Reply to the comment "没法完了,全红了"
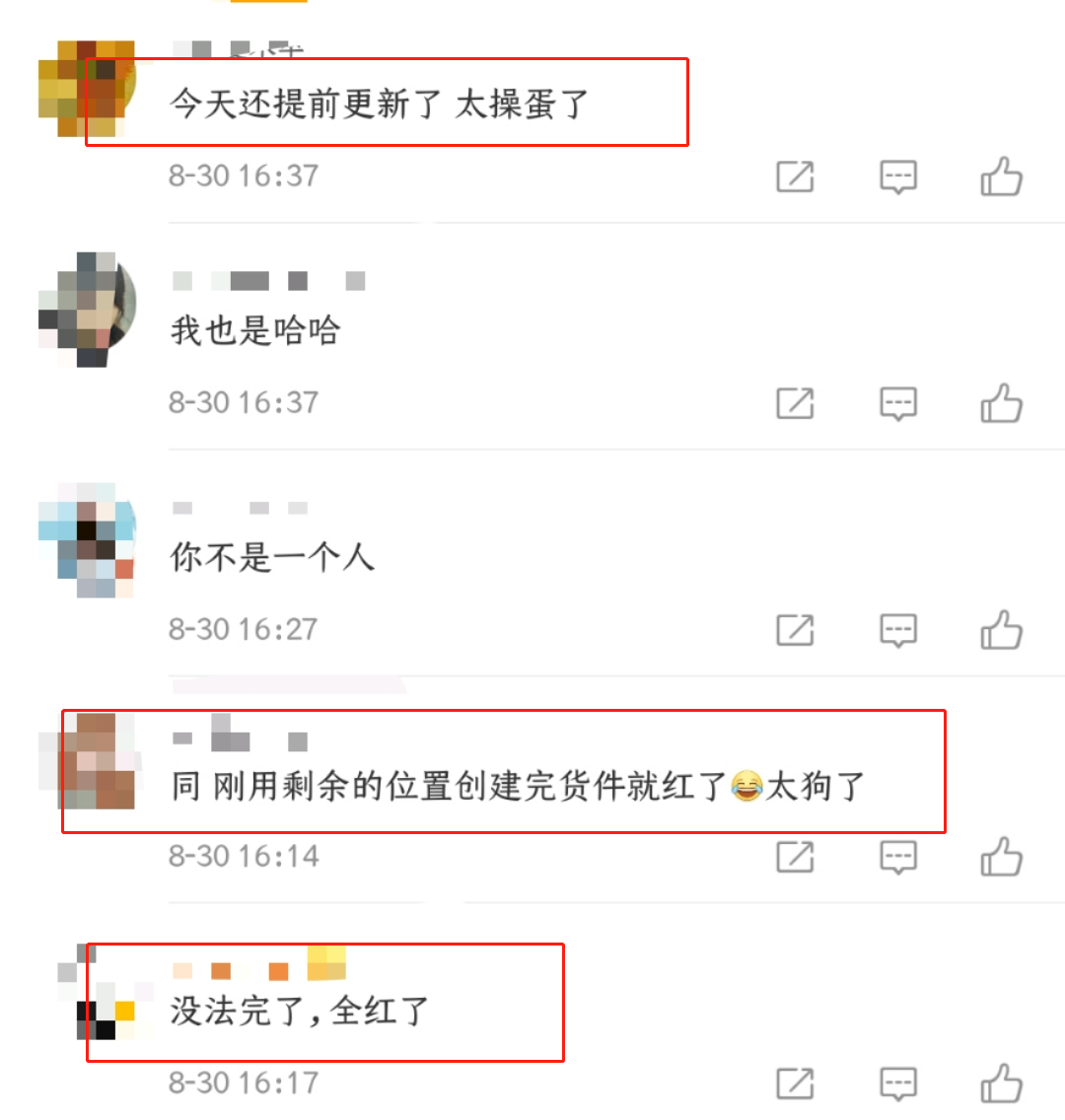Screen dimensions: 1065x1120 pyautogui.click(x=898, y=1085)
